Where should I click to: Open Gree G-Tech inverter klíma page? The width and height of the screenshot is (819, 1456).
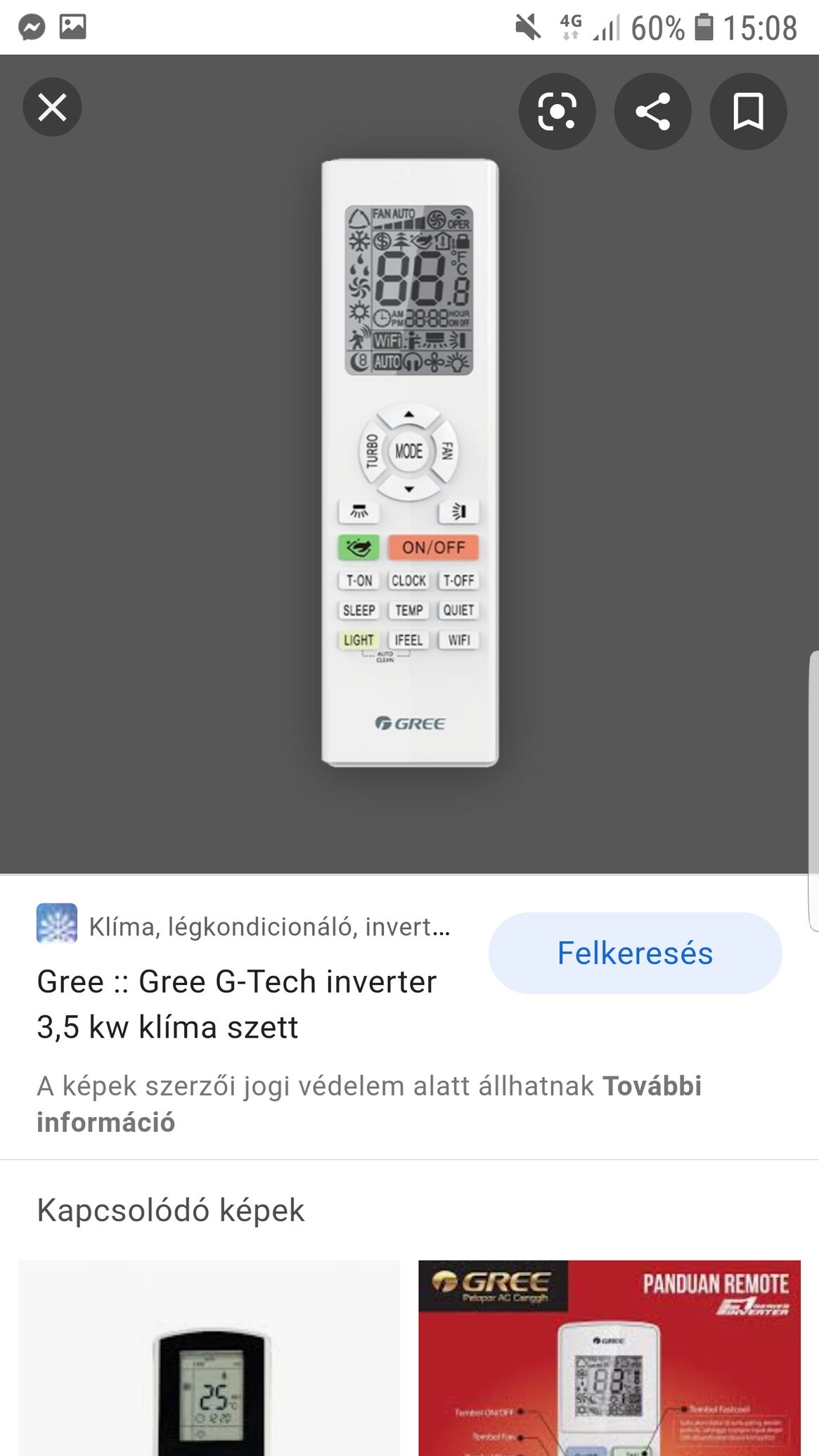pyautogui.click(x=236, y=1004)
